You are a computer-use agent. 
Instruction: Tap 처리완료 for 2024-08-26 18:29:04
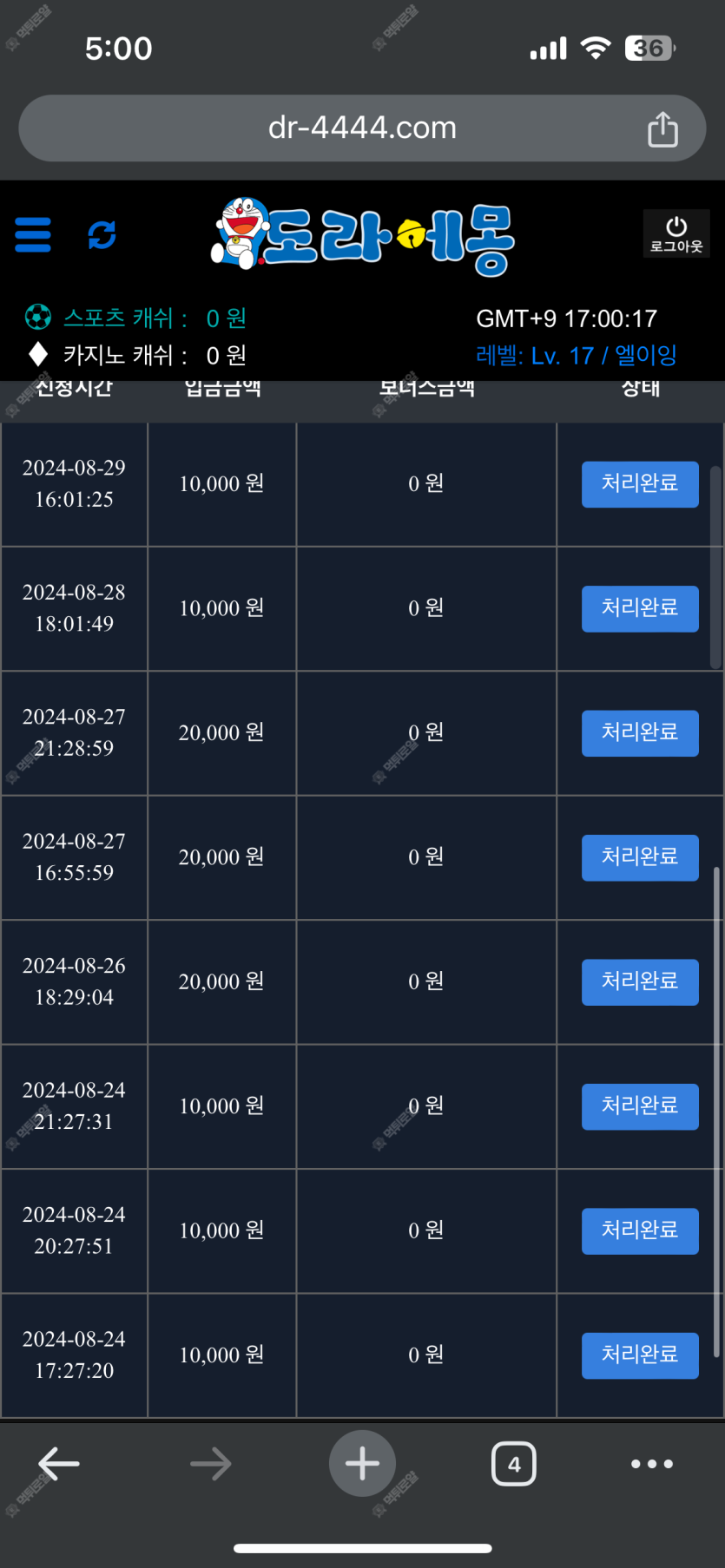coord(640,982)
